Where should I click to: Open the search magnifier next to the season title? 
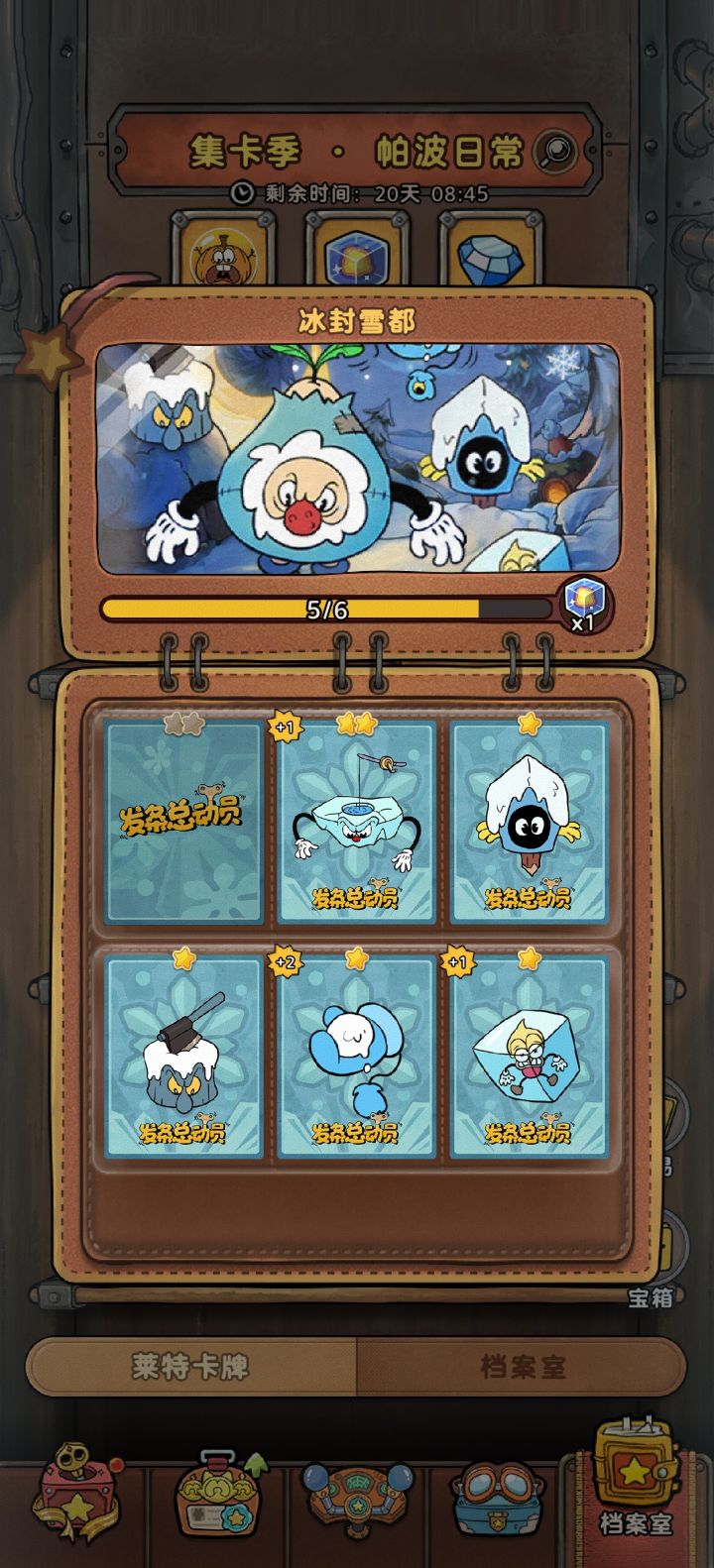(555, 149)
